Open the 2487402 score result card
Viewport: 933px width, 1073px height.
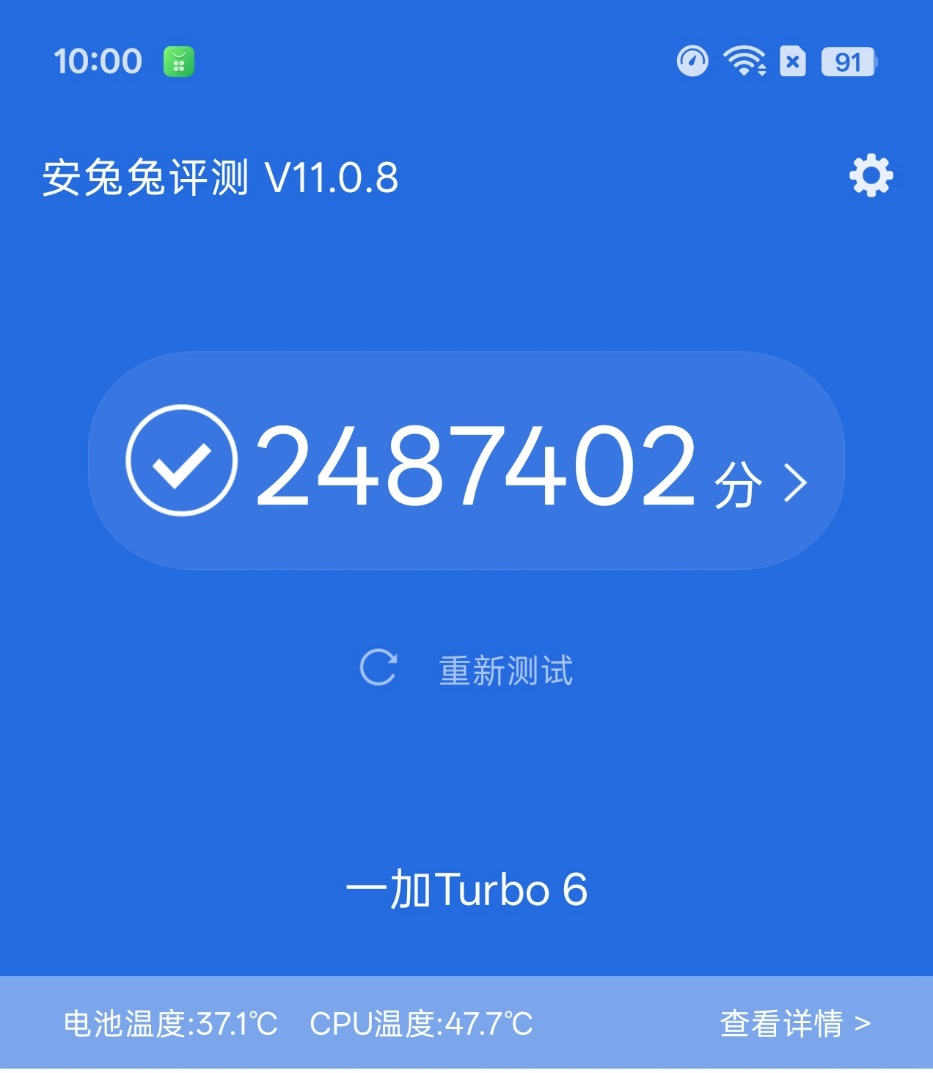(466, 461)
